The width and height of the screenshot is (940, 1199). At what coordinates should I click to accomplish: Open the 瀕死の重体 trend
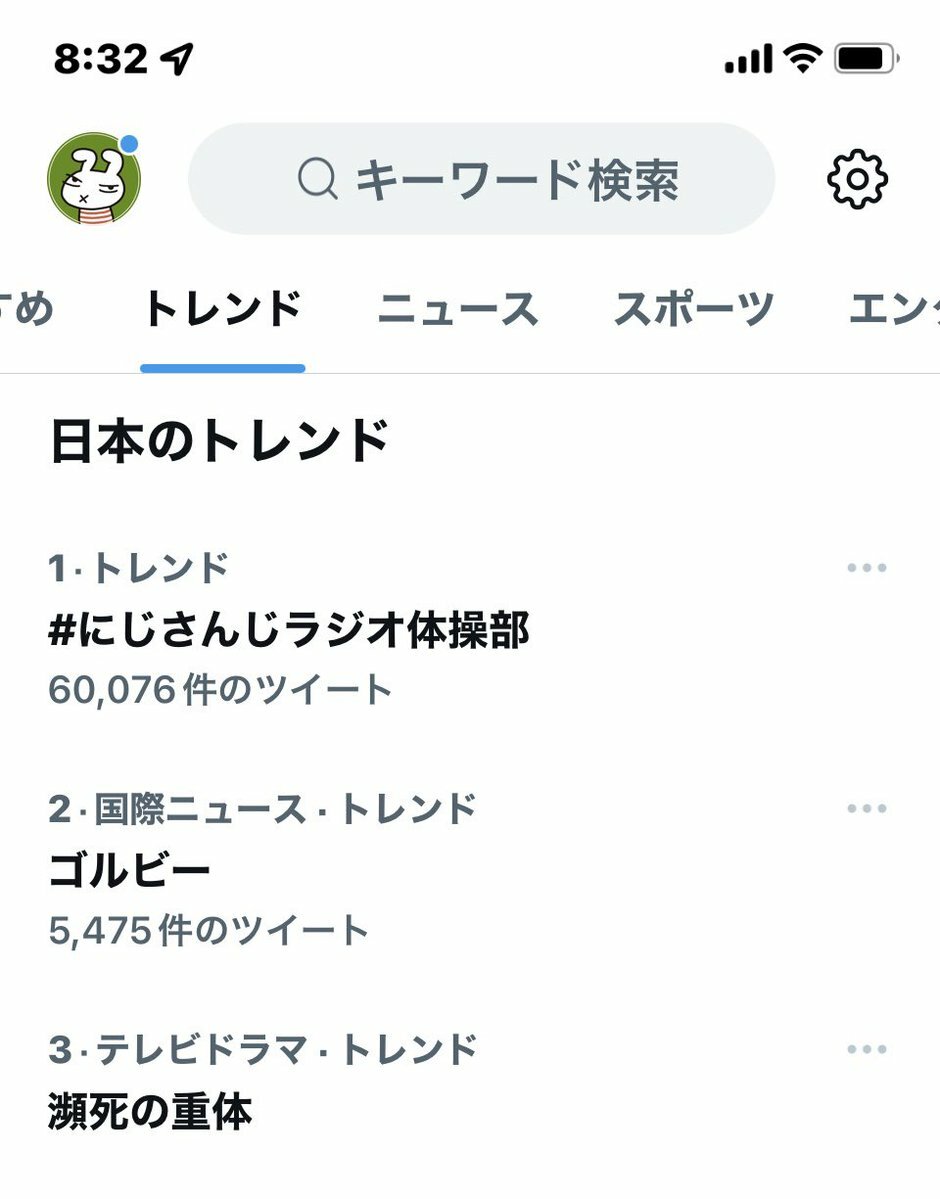(150, 1112)
